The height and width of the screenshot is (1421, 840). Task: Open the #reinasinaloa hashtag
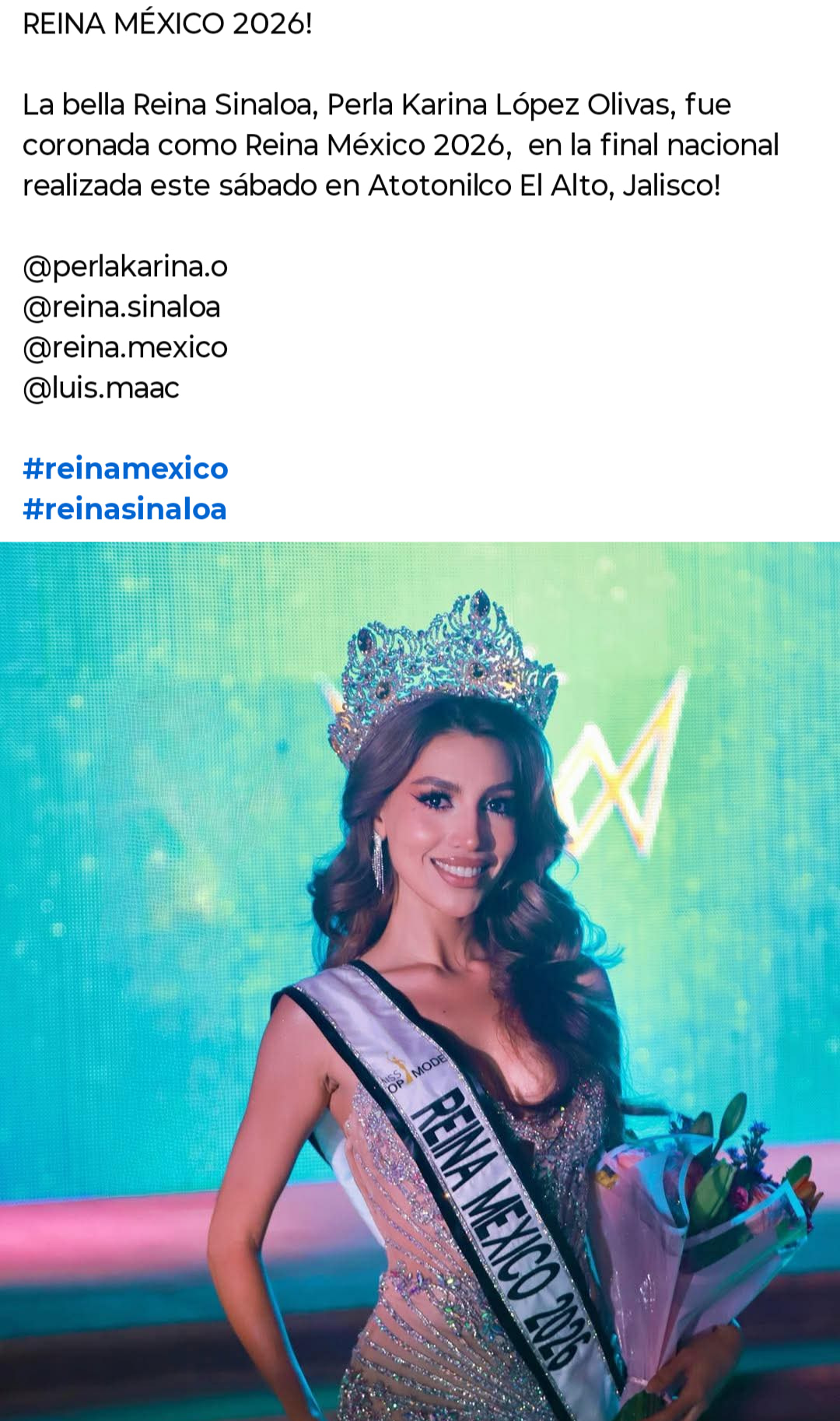(x=124, y=509)
